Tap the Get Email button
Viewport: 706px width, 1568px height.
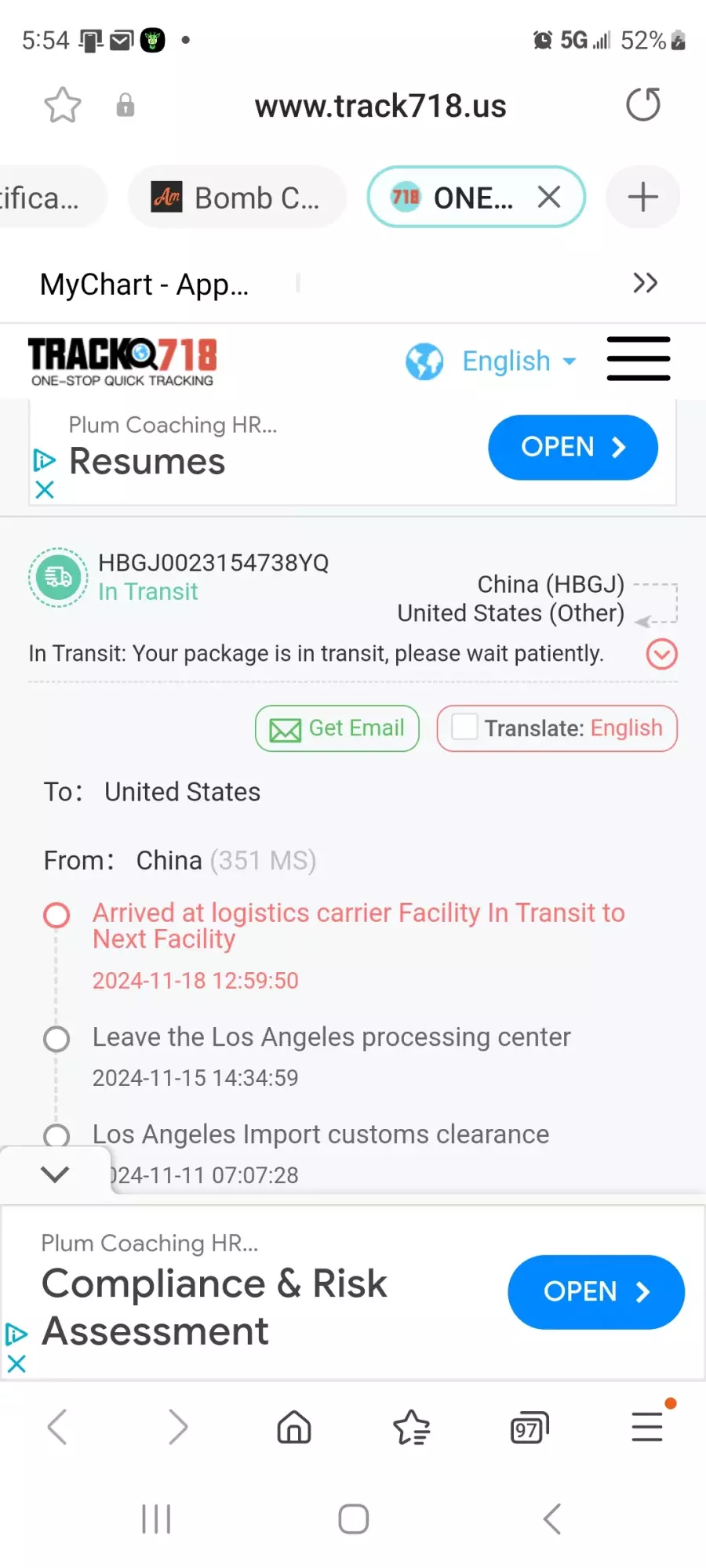click(x=337, y=729)
